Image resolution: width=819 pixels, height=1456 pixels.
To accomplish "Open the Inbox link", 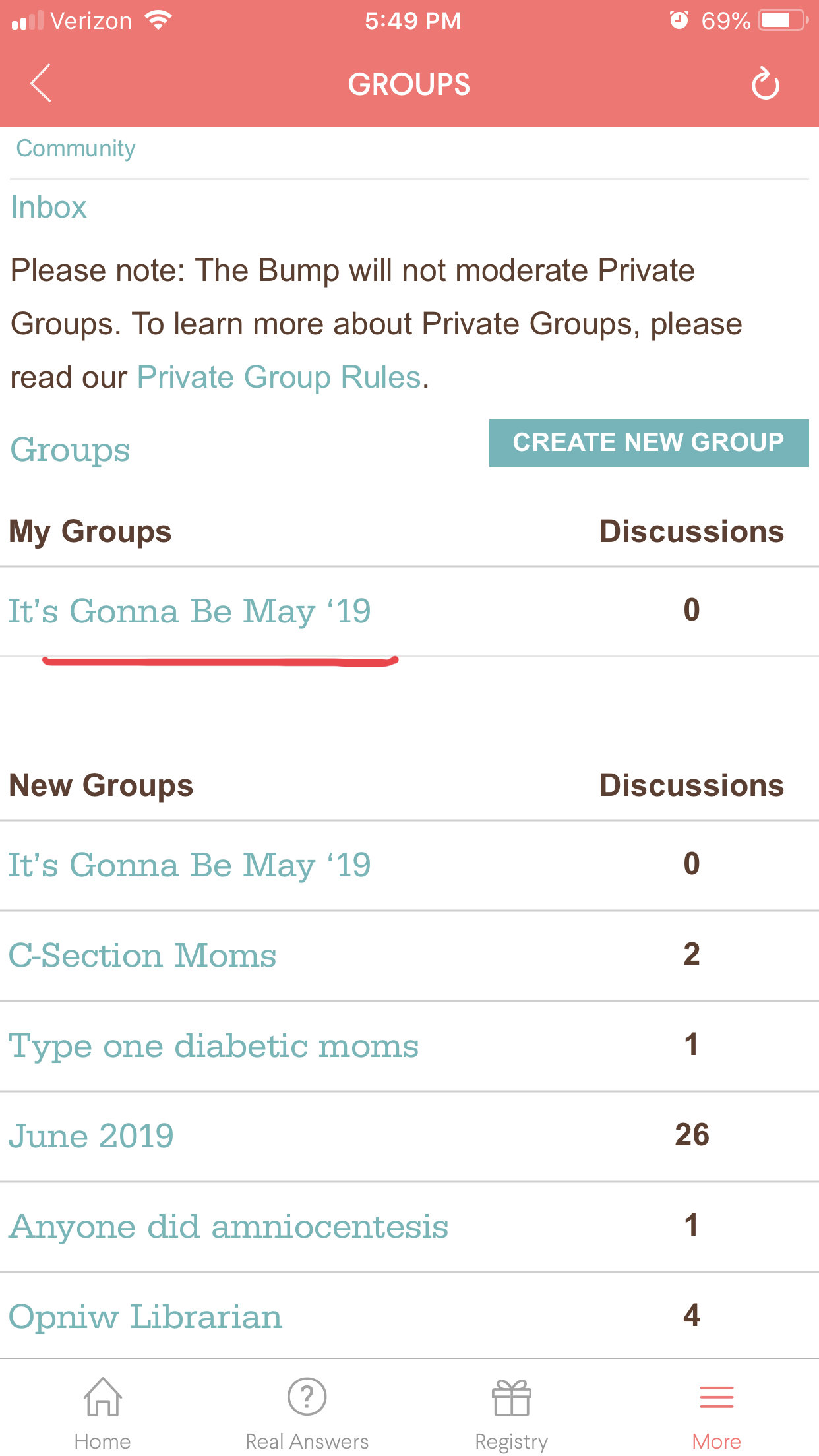I will point(49,207).
